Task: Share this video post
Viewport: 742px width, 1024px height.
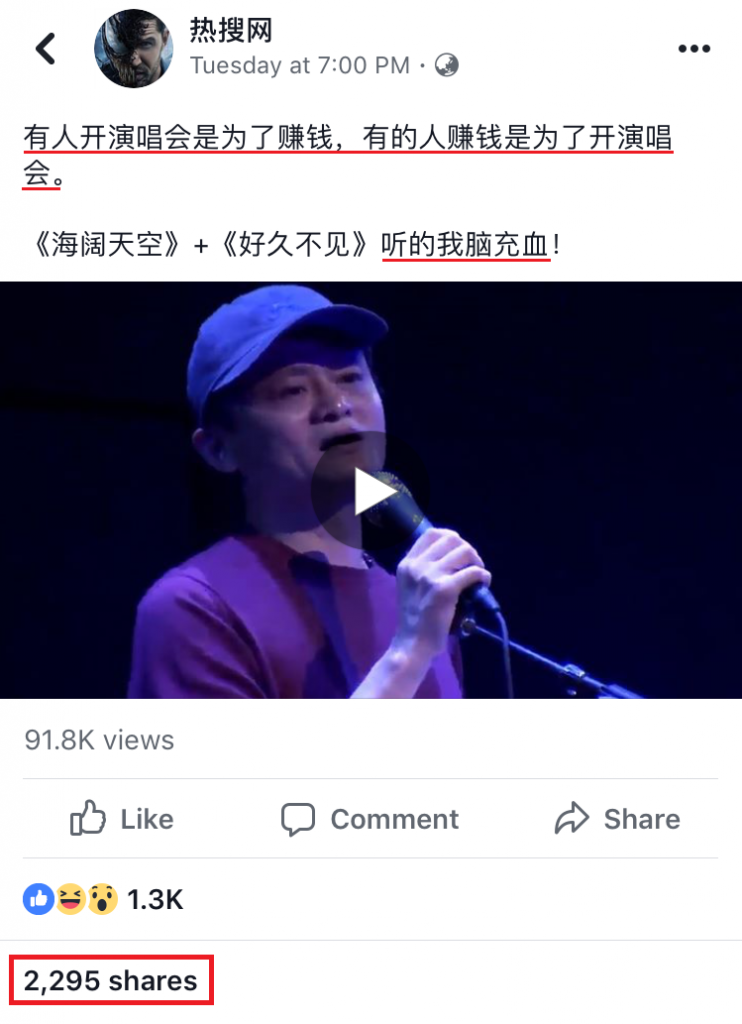Action: point(617,819)
